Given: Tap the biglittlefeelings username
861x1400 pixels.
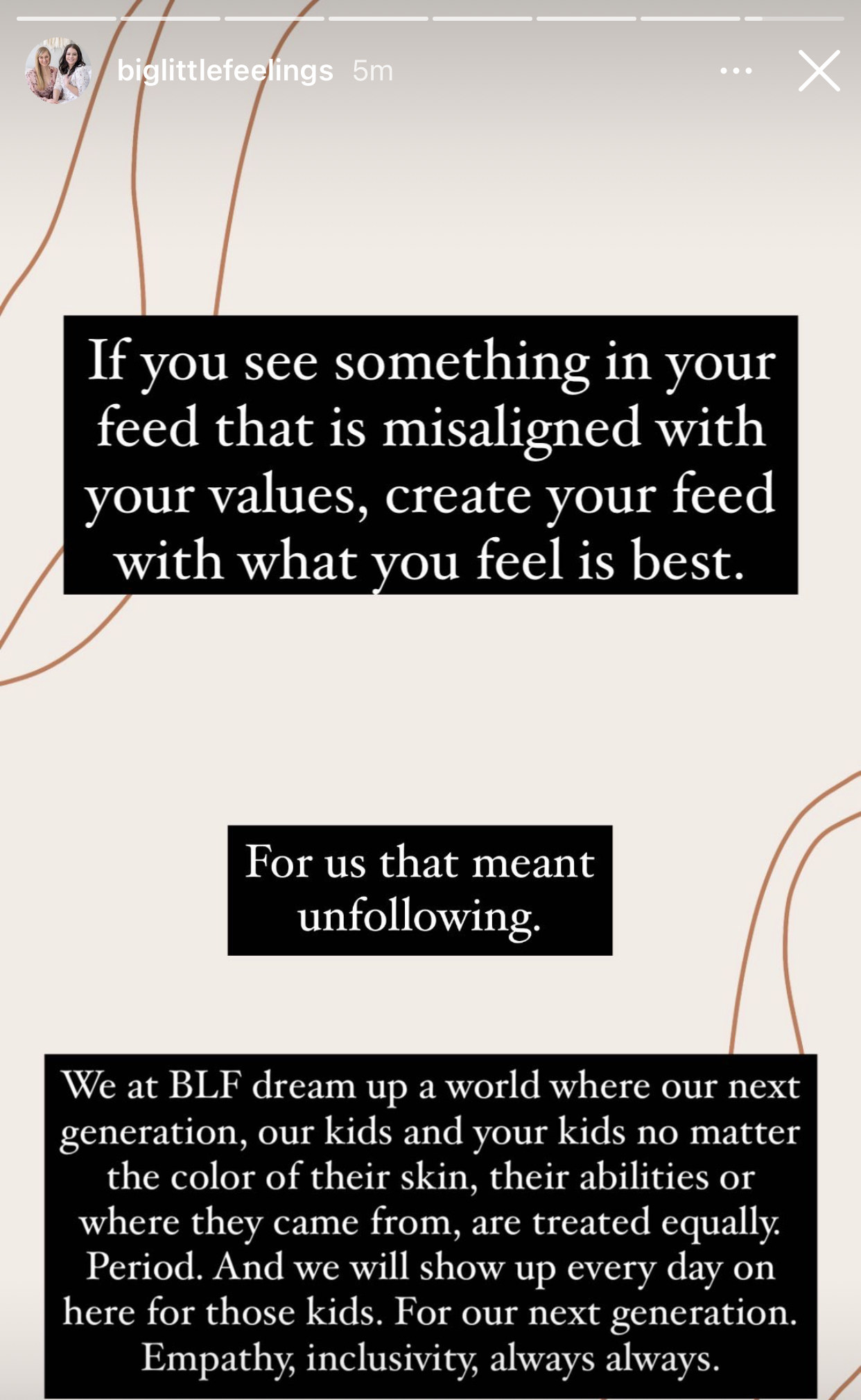Looking at the screenshot, I should (225, 71).
